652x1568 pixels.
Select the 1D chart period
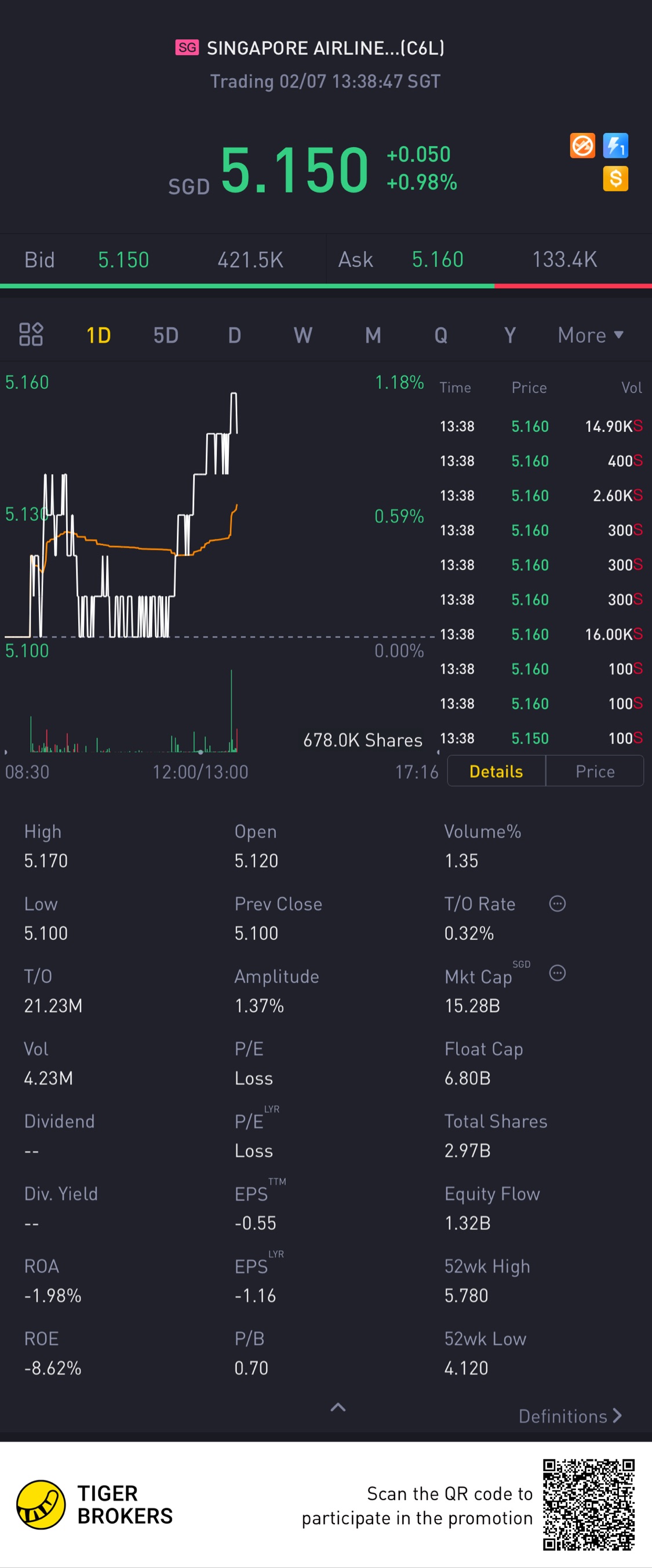tap(99, 335)
